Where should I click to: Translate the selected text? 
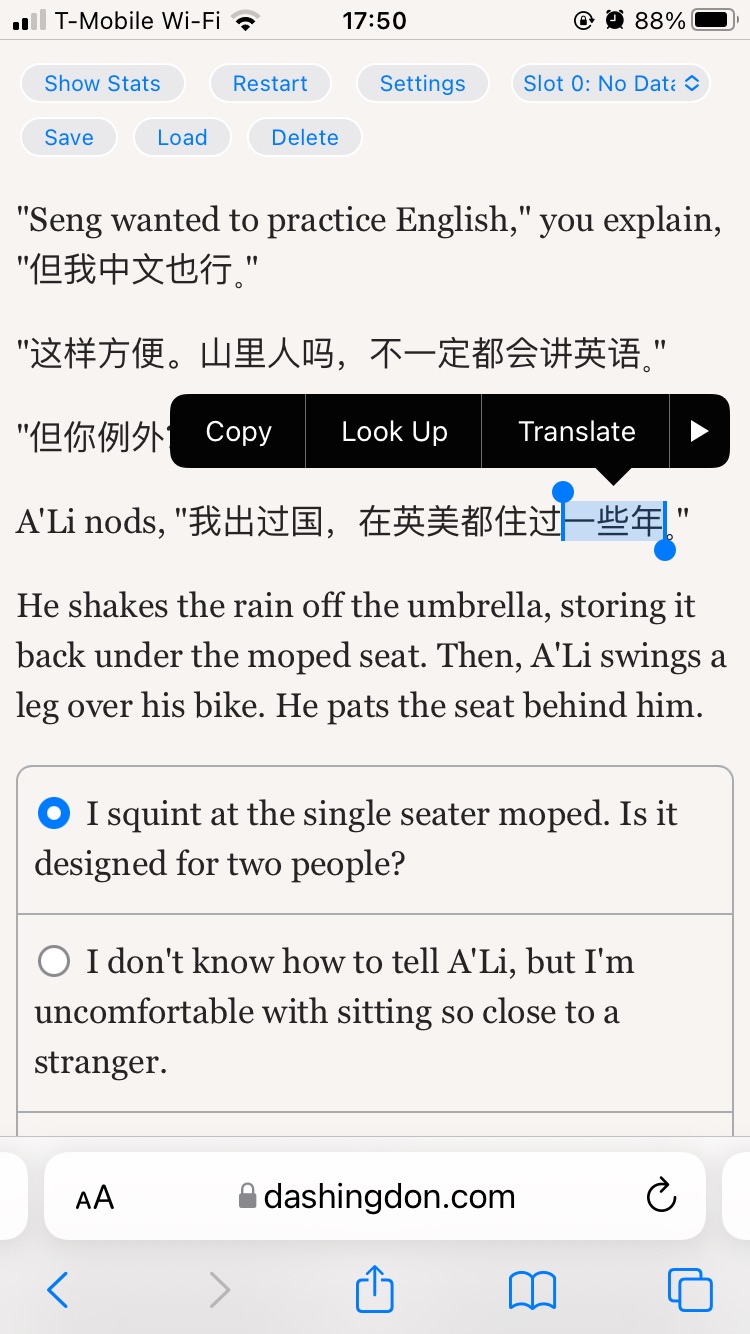576,431
